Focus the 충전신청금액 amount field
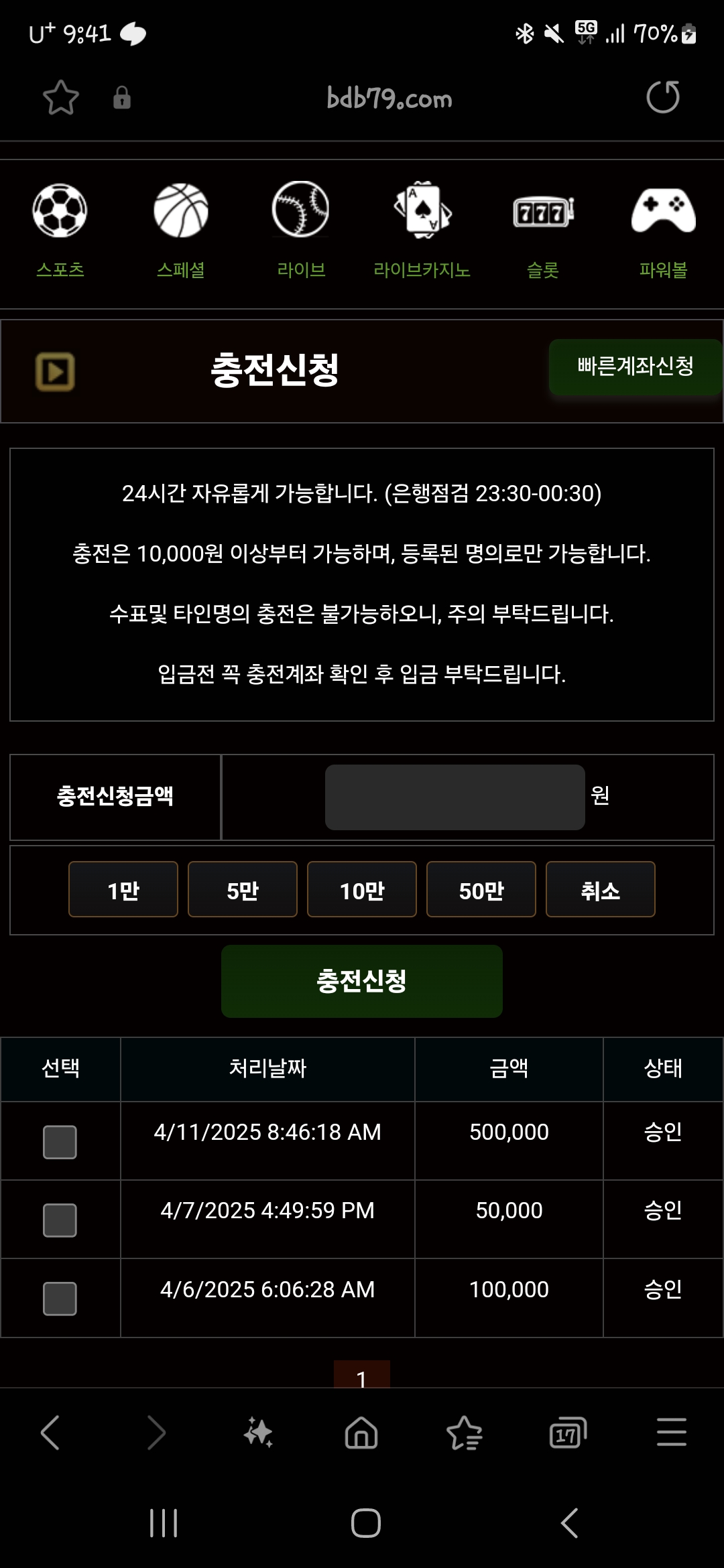Viewport: 724px width, 1568px height. pyautogui.click(x=455, y=797)
